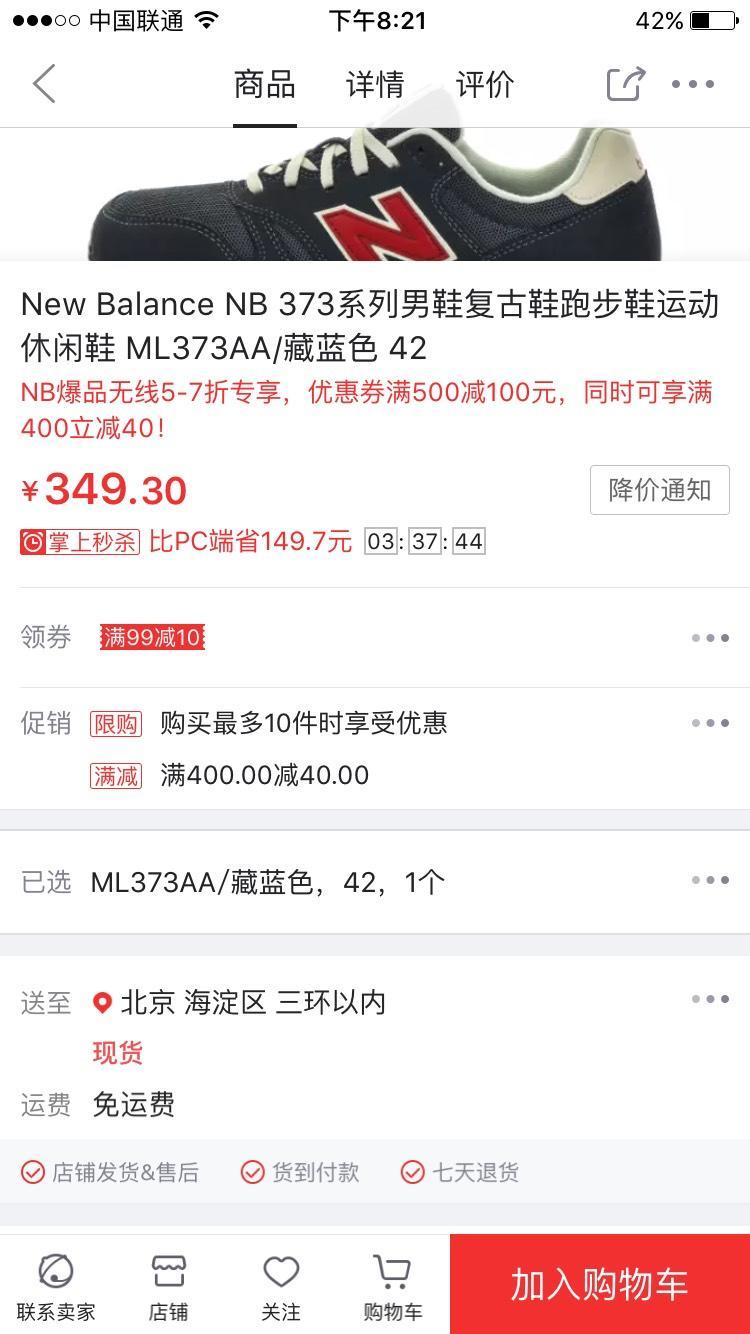Expand the 促销 promotion details ellipsis

click(x=712, y=723)
